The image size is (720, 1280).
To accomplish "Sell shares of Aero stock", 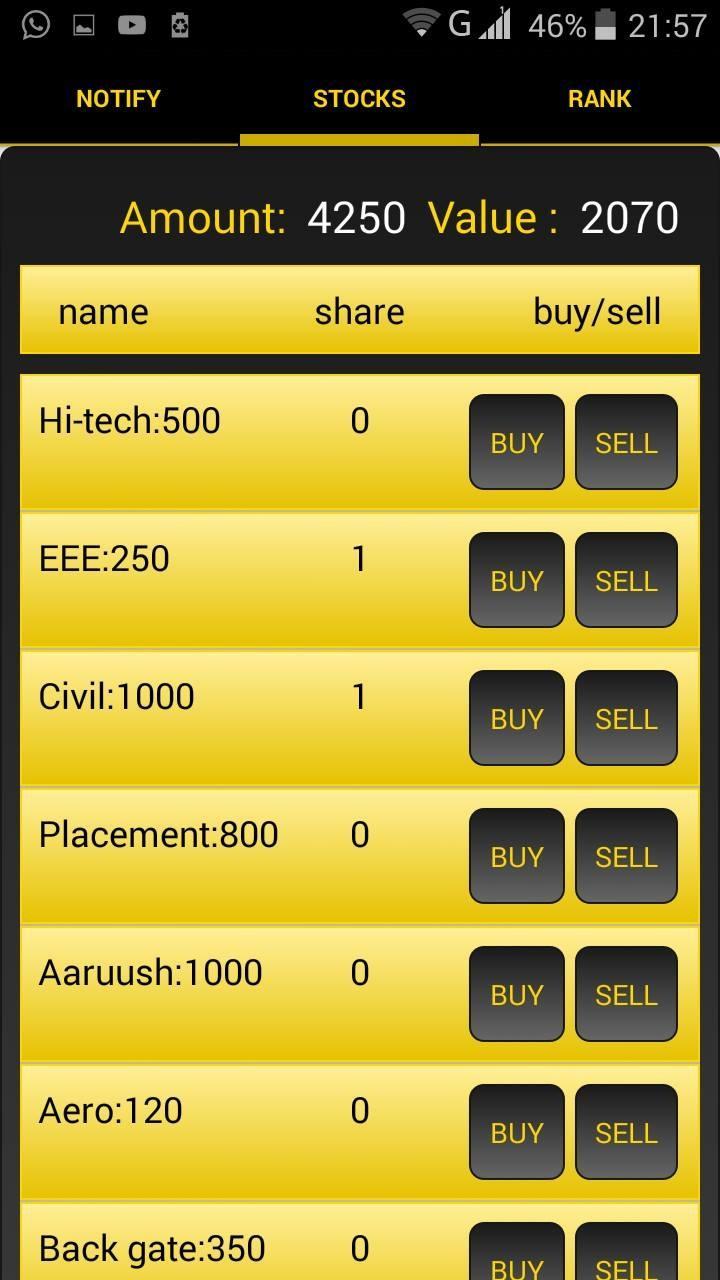I will 626,1132.
